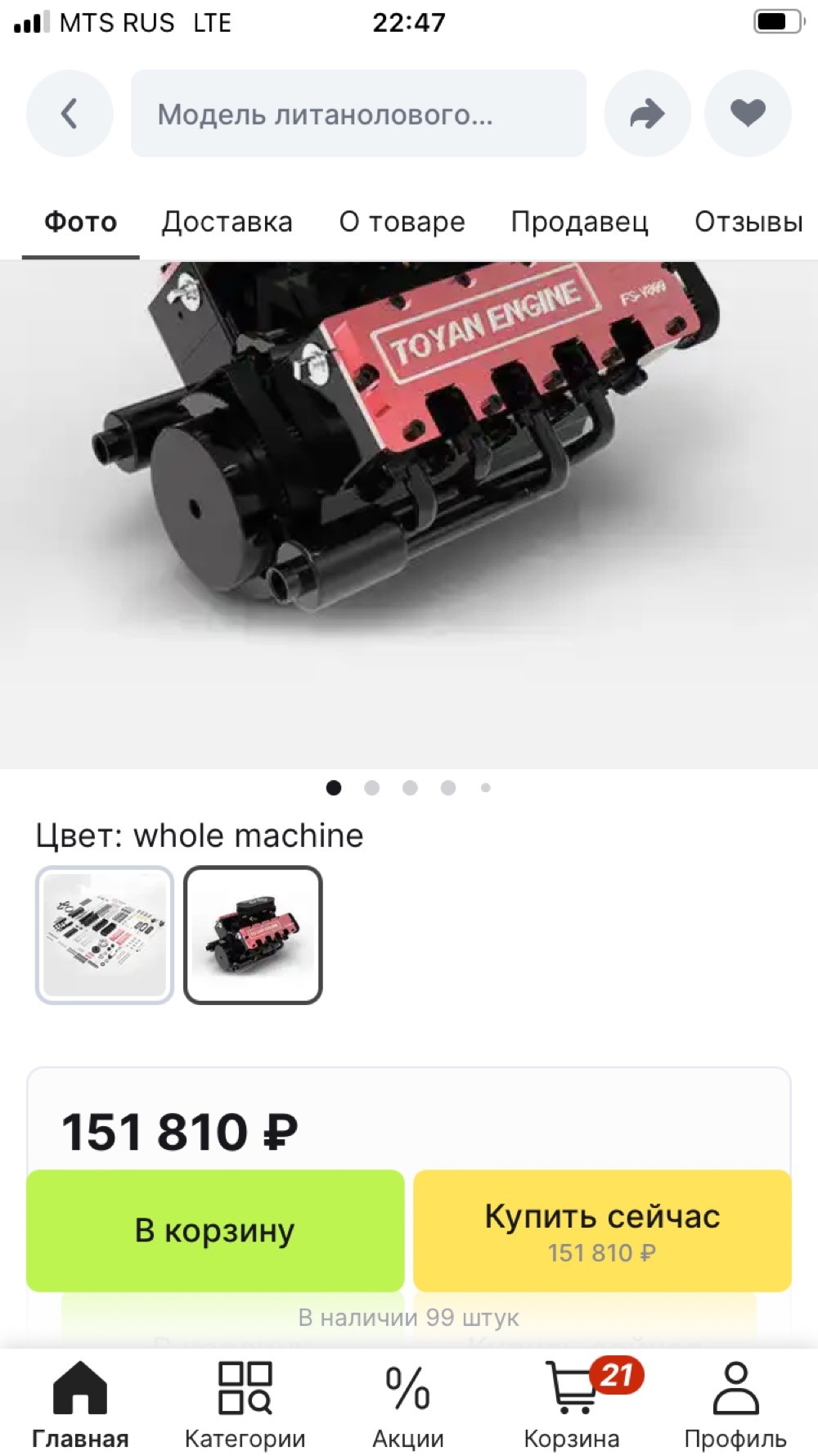Image resolution: width=818 pixels, height=1456 pixels.
Task: Open Категории in bottom navigation
Action: pos(245,1404)
